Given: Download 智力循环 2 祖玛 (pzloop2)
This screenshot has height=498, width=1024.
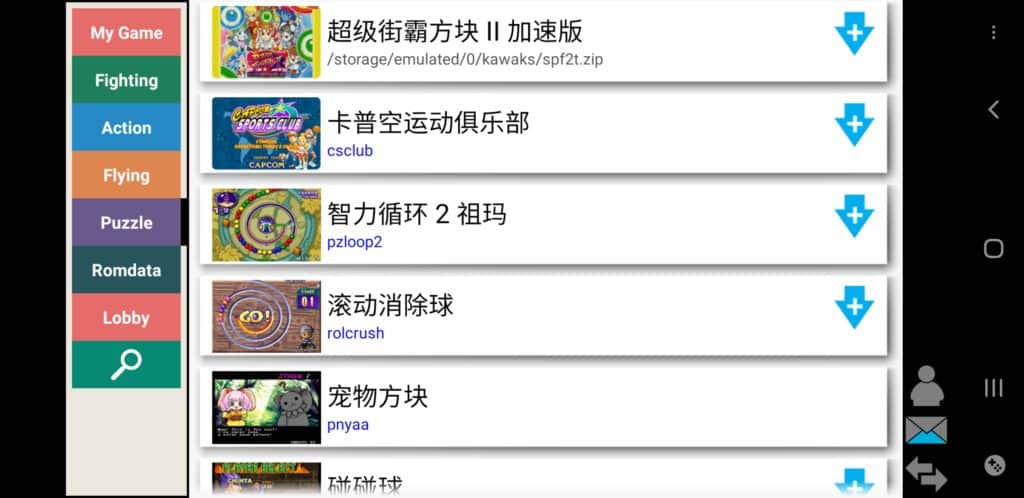Looking at the screenshot, I should click(x=854, y=217).
